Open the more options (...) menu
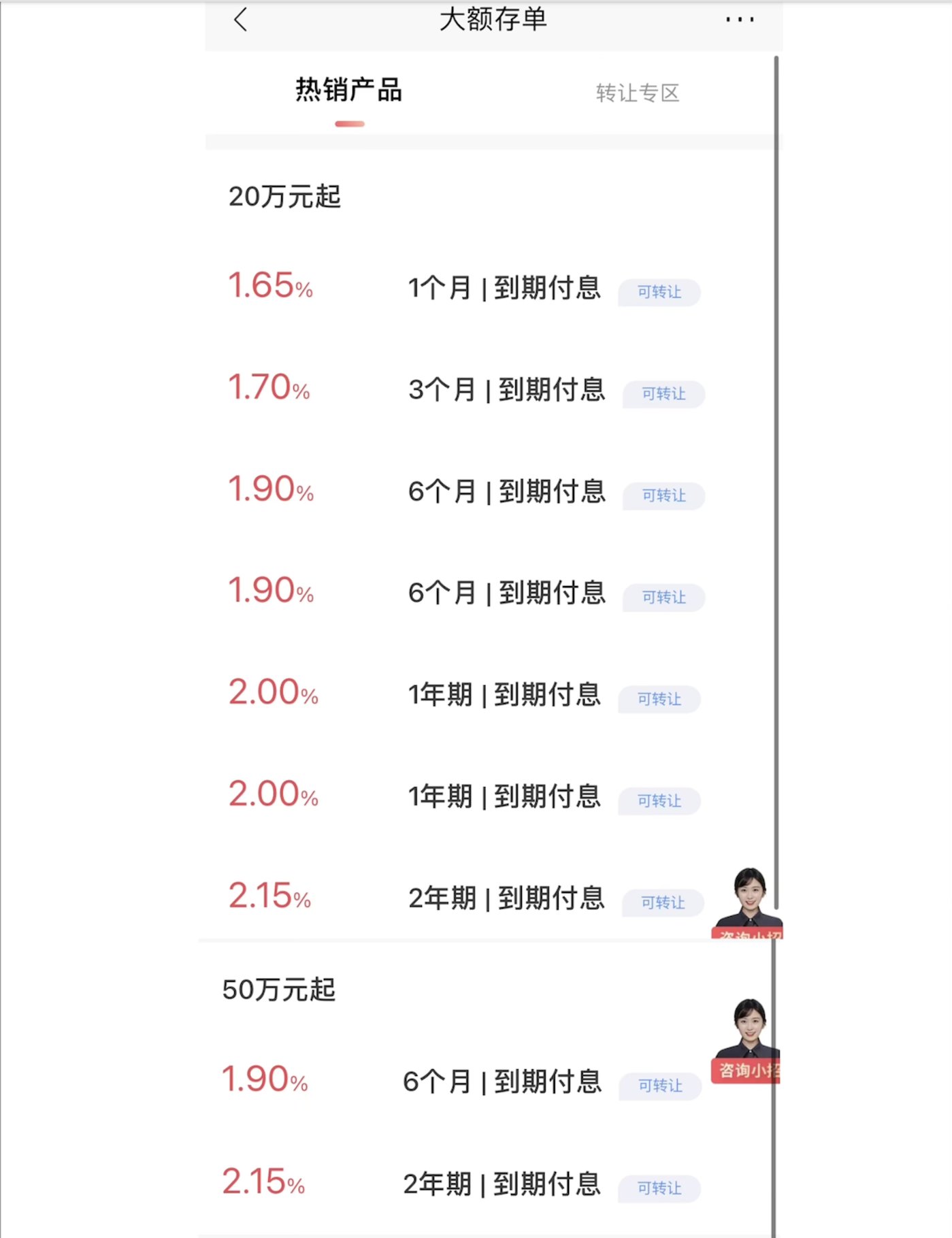The width and height of the screenshot is (952, 1238). 738,20
